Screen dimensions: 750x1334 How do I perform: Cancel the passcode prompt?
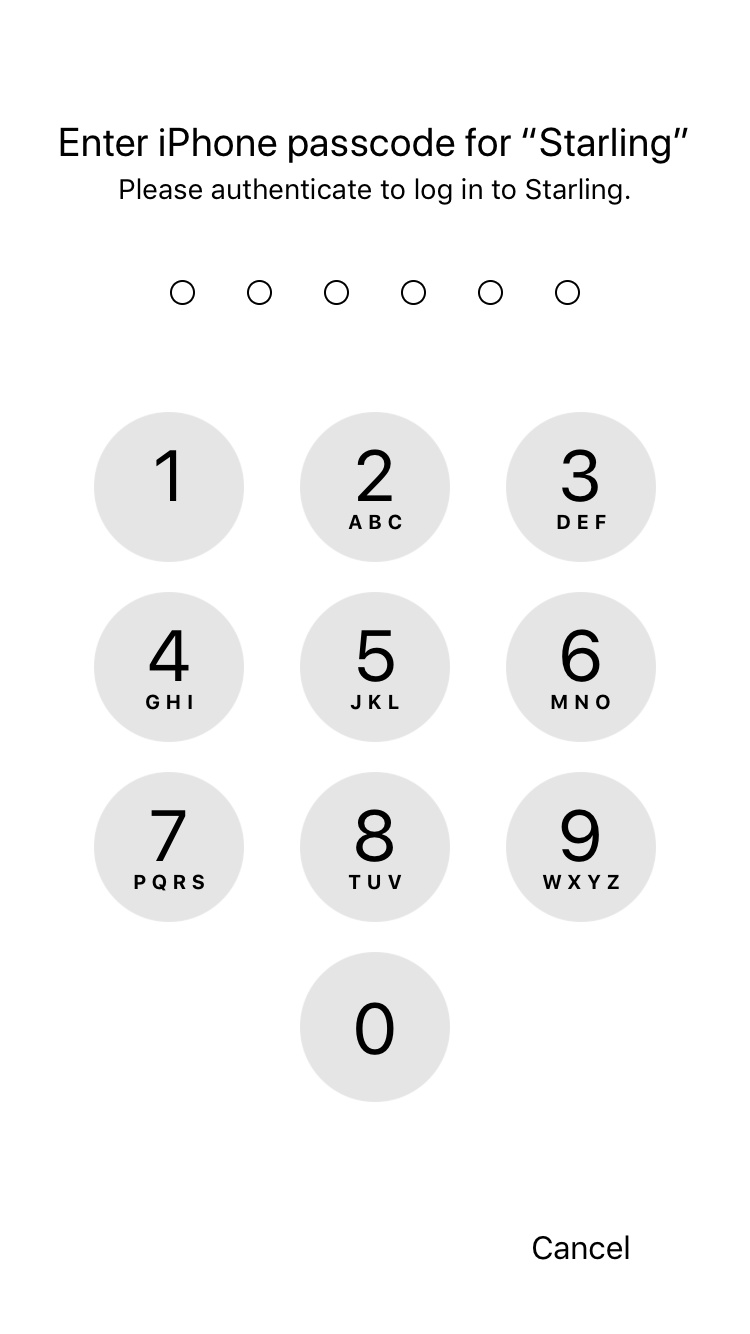[580, 1248]
